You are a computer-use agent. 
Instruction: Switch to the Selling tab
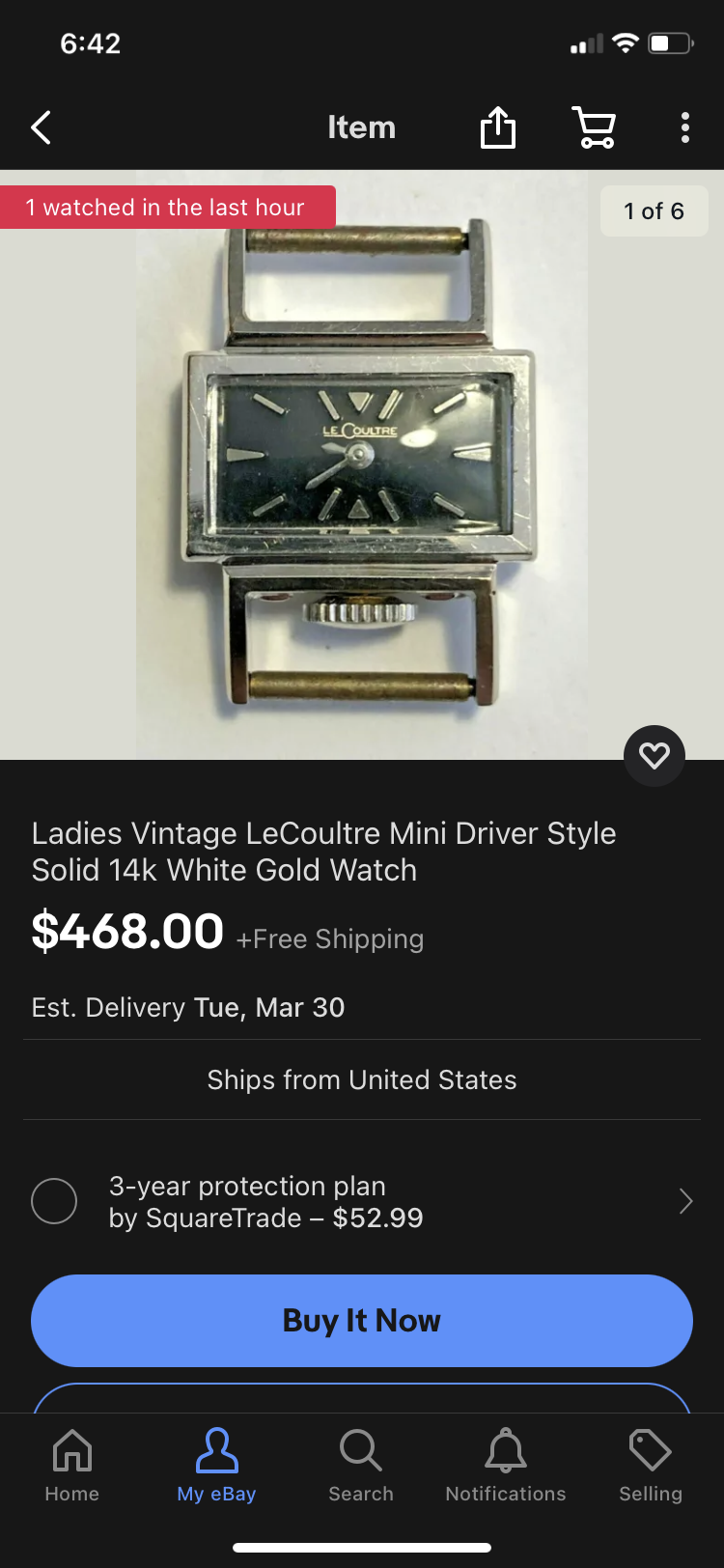point(651,1466)
